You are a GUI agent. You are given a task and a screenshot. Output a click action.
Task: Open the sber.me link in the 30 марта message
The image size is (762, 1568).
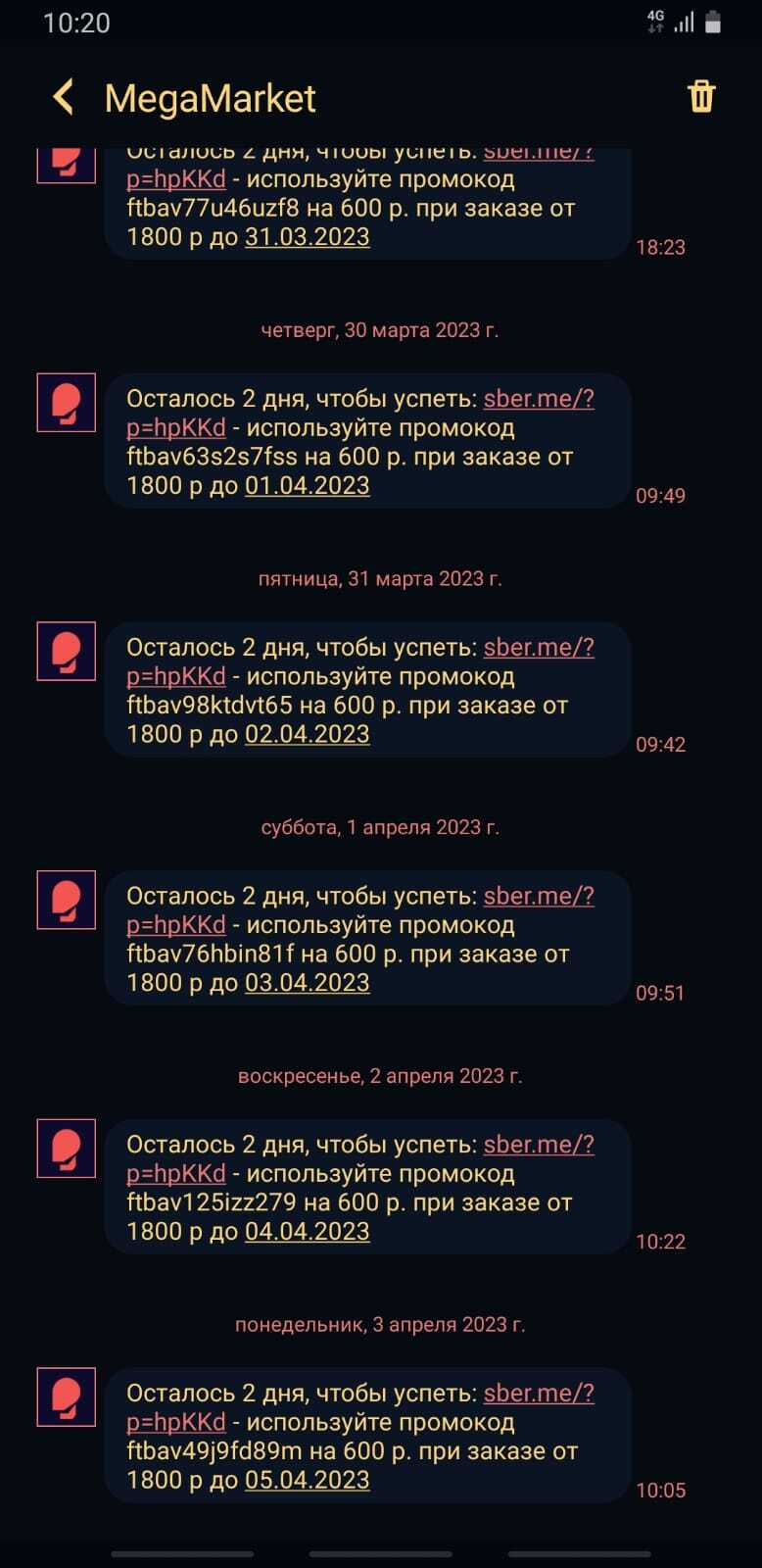[539, 399]
